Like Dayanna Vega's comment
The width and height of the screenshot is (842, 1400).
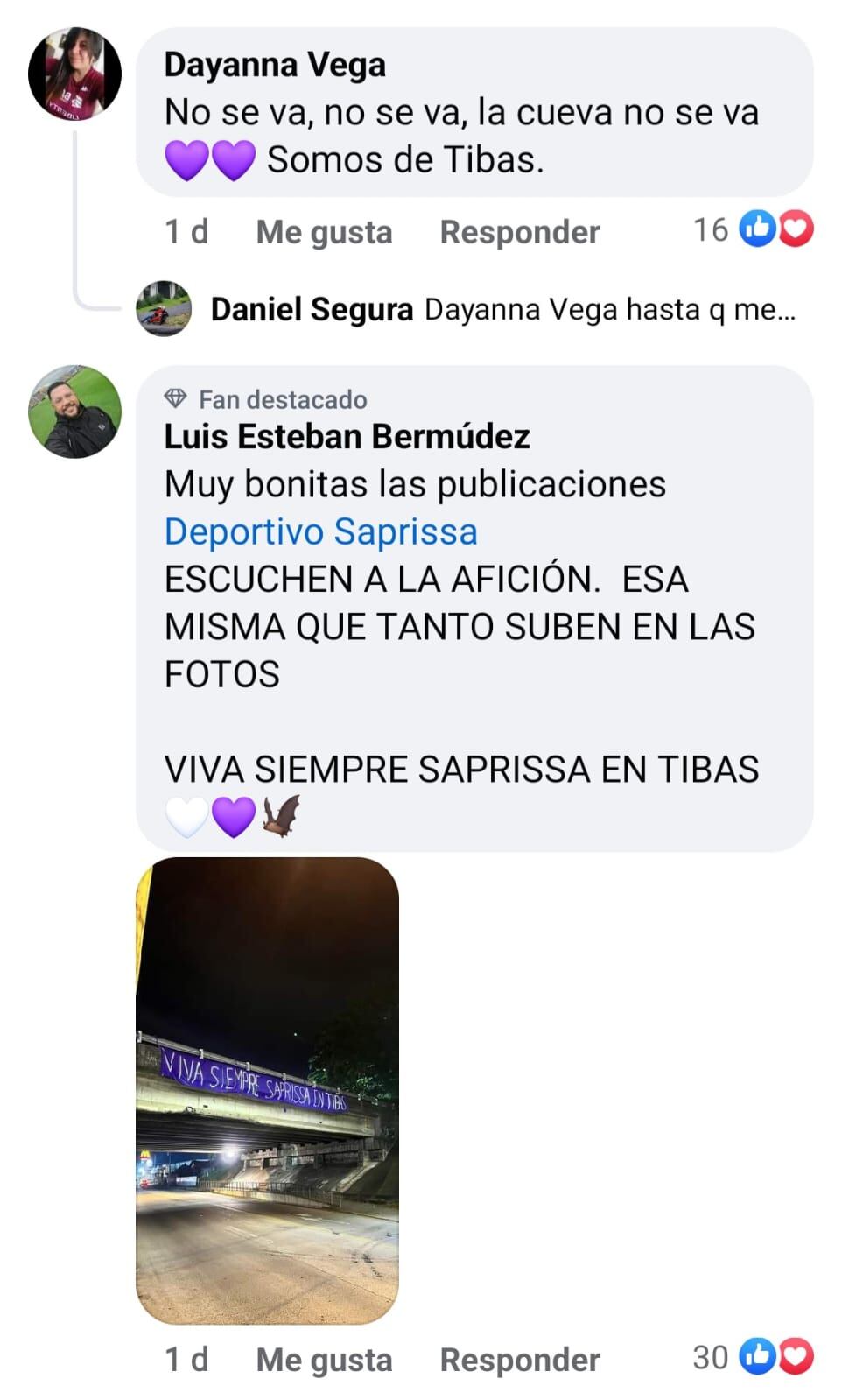(324, 232)
